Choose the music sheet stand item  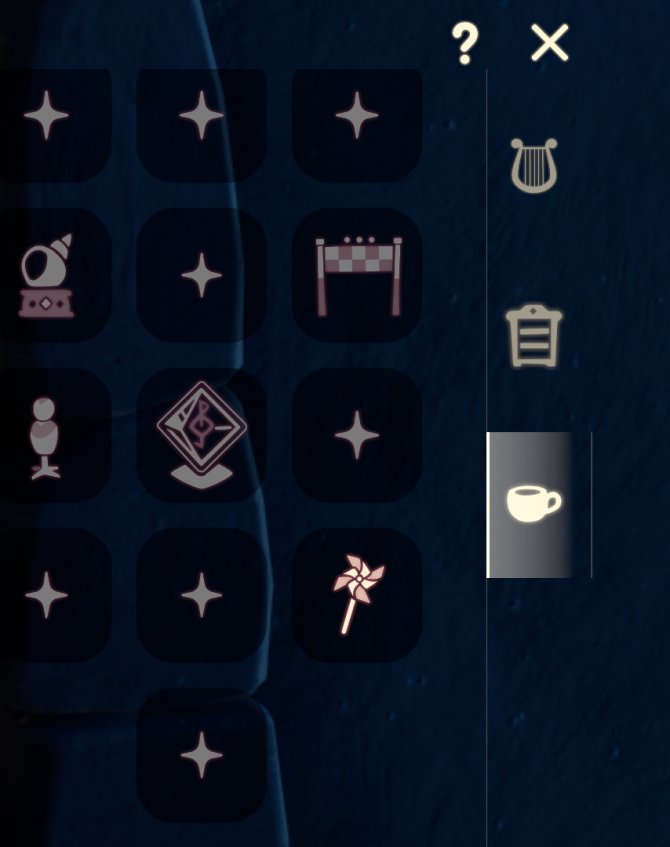click(x=201, y=434)
